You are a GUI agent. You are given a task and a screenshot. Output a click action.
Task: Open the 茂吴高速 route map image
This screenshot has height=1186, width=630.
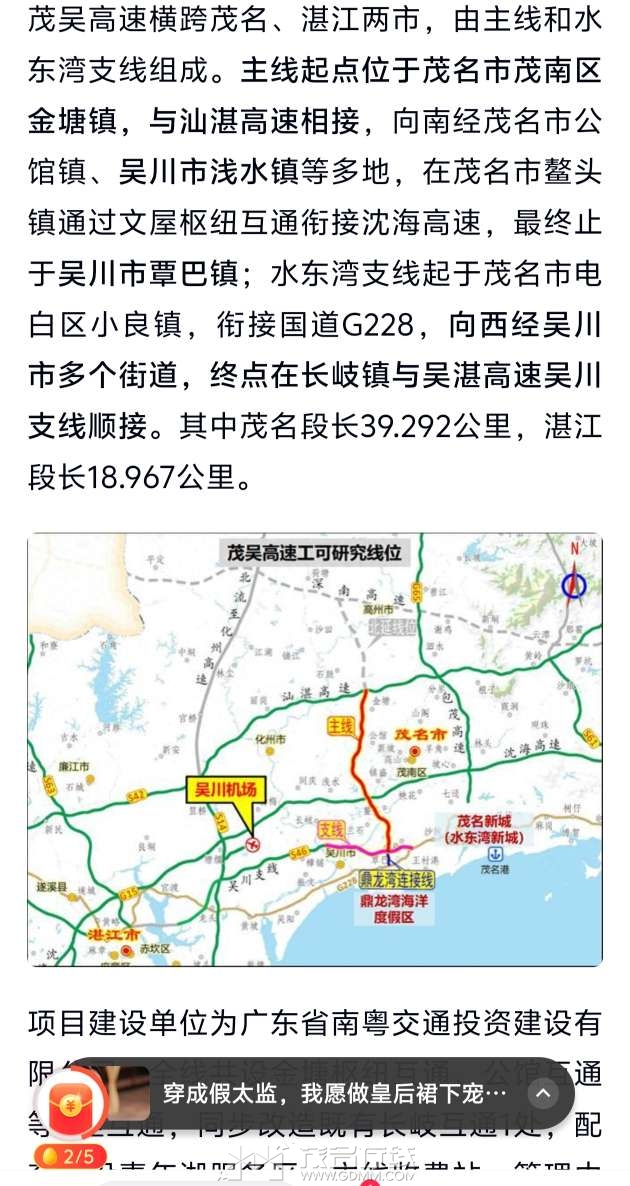pos(314,749)
